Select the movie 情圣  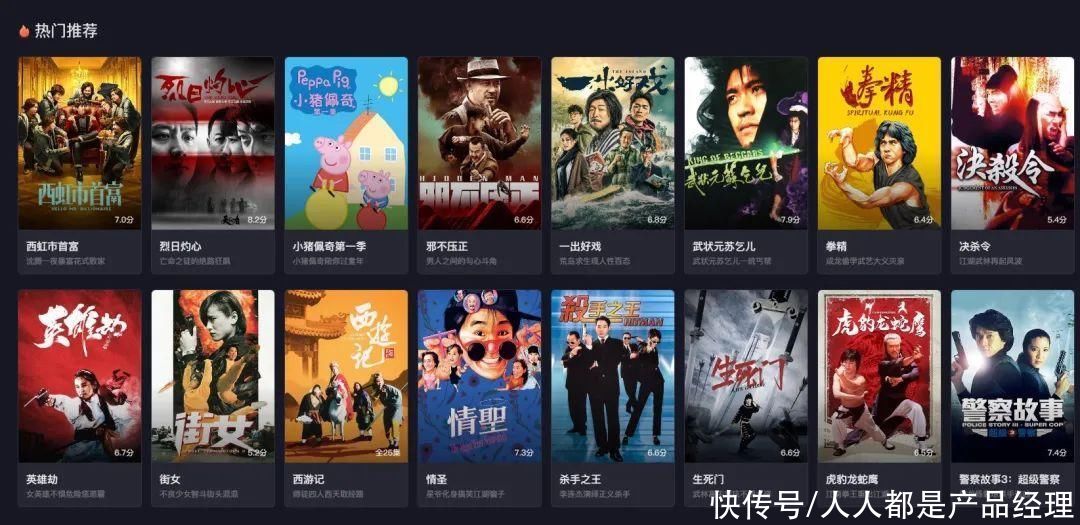pos(479,376)
